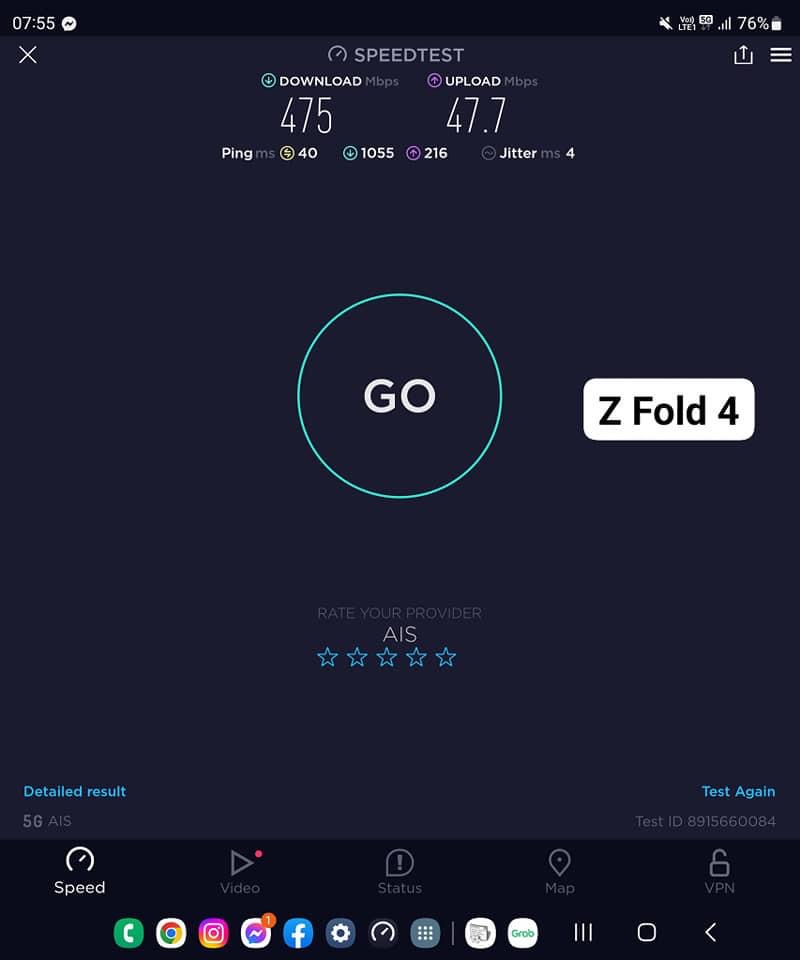
Task: Switch to the Status tab
Action: [x=399, y=872]
